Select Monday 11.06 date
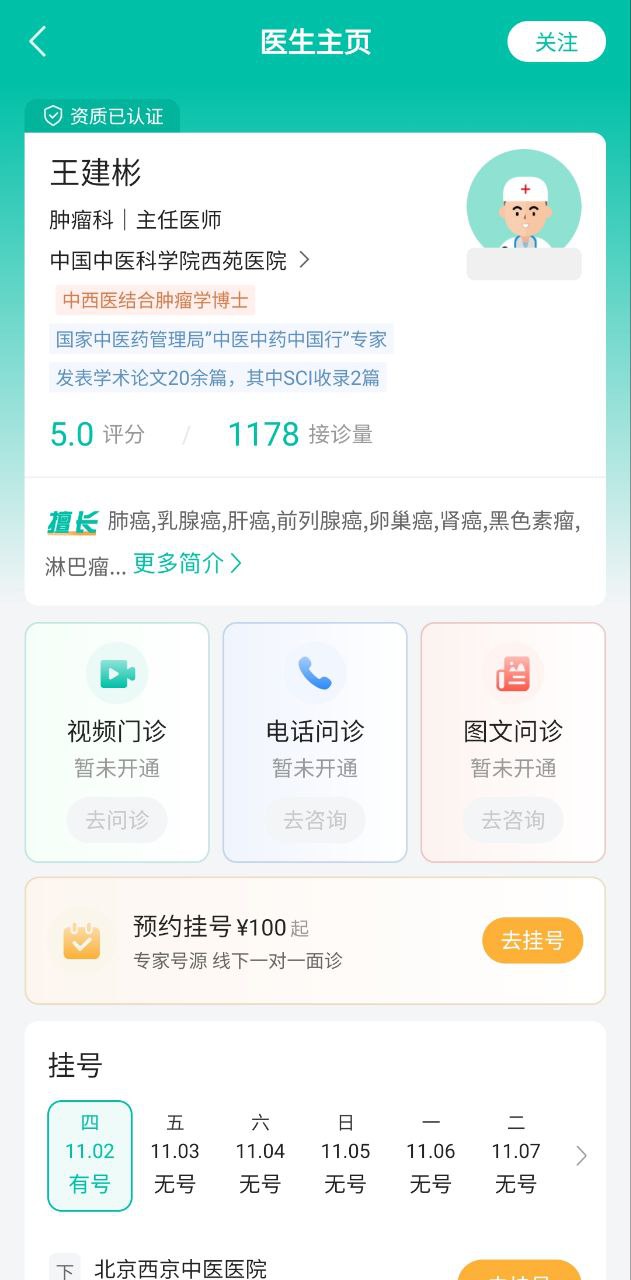Image resolution: width=631 pixels, height=1280 pixels. click(431, 1155)
